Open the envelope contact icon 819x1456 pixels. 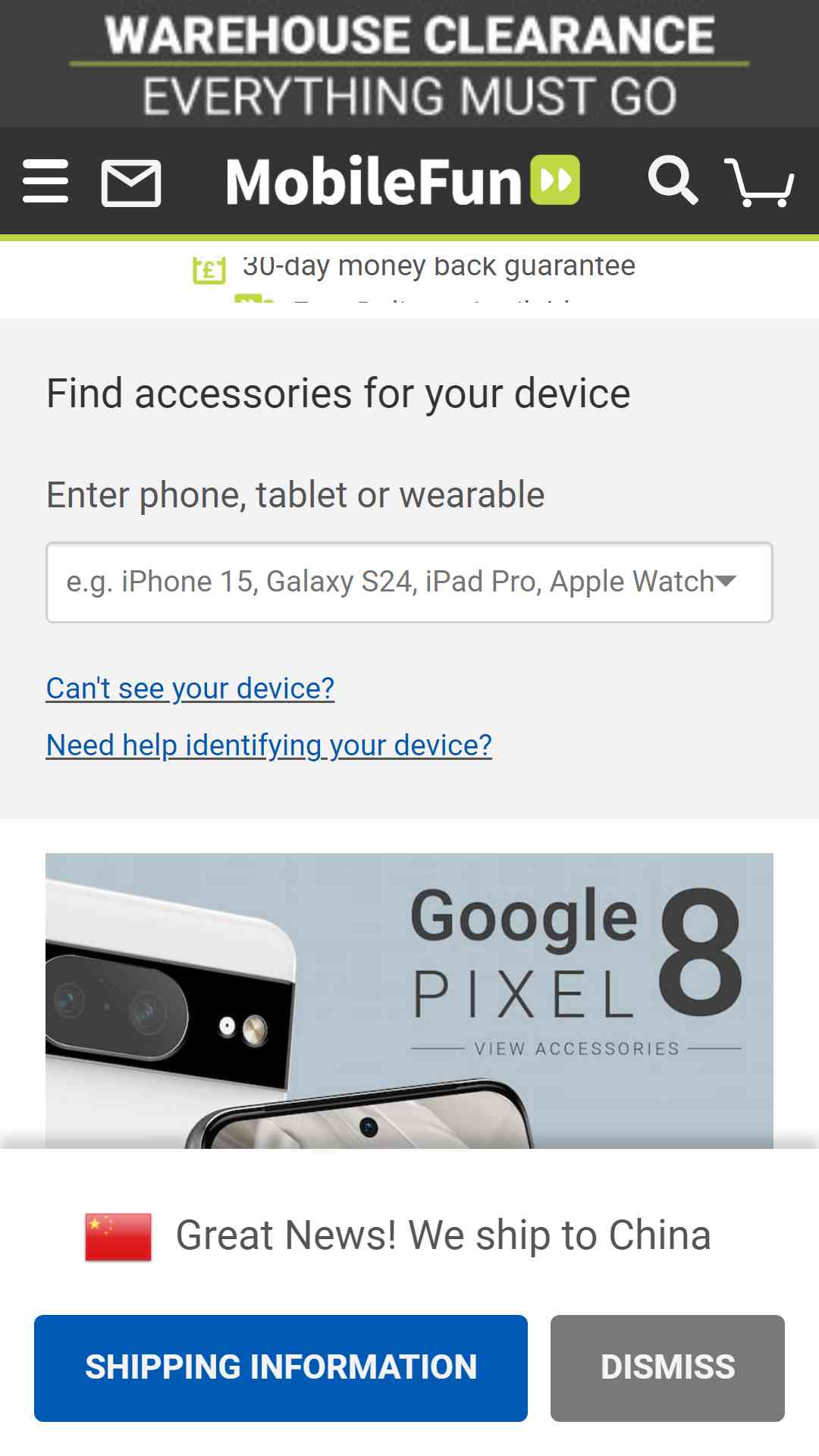tap(131, 183)
